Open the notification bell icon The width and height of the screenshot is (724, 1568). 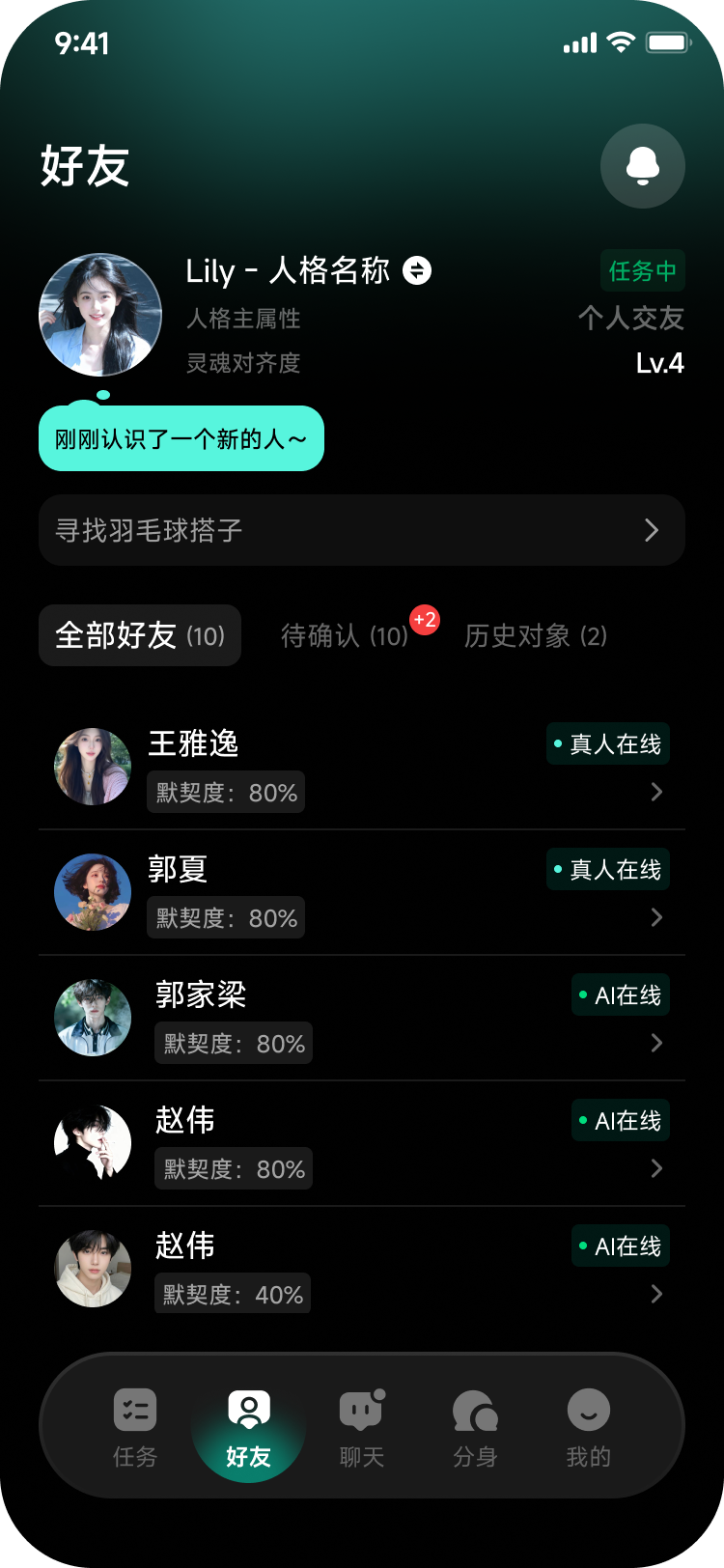click(x=642, y=166)
